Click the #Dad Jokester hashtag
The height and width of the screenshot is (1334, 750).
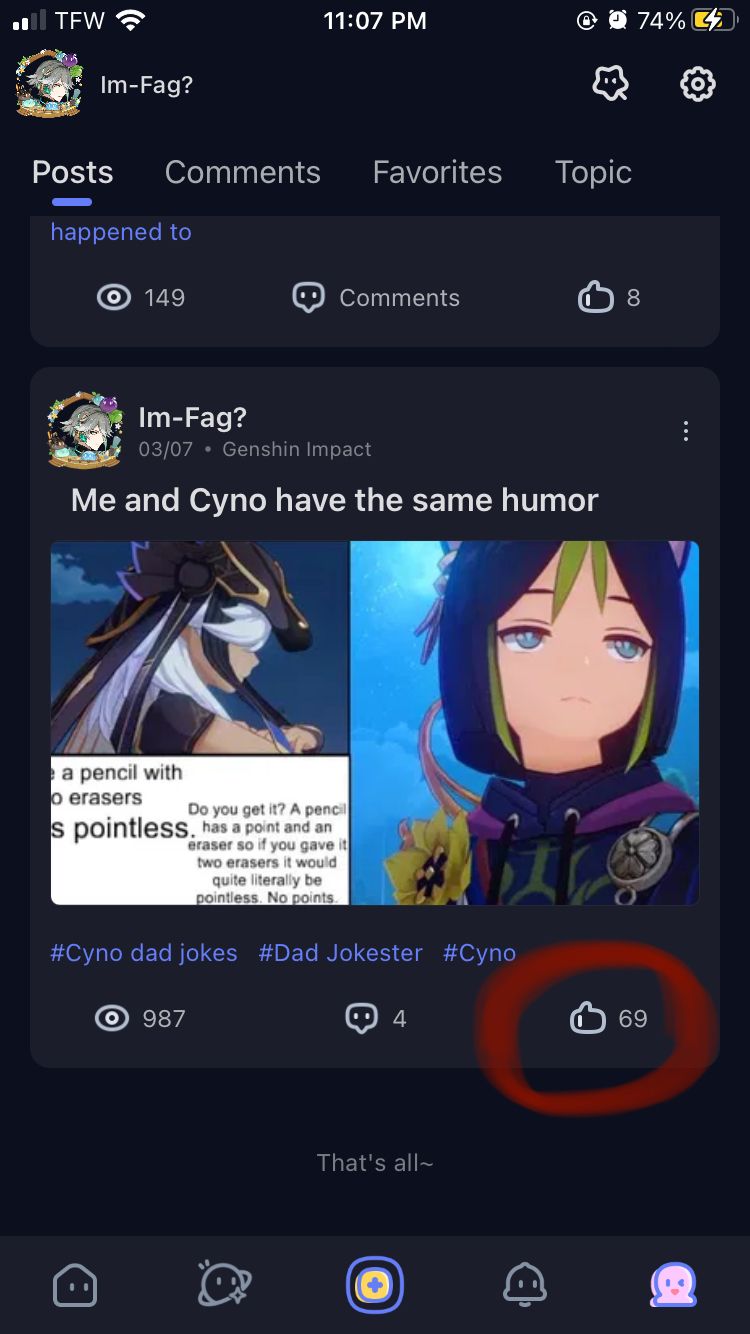tap(340, 953)
